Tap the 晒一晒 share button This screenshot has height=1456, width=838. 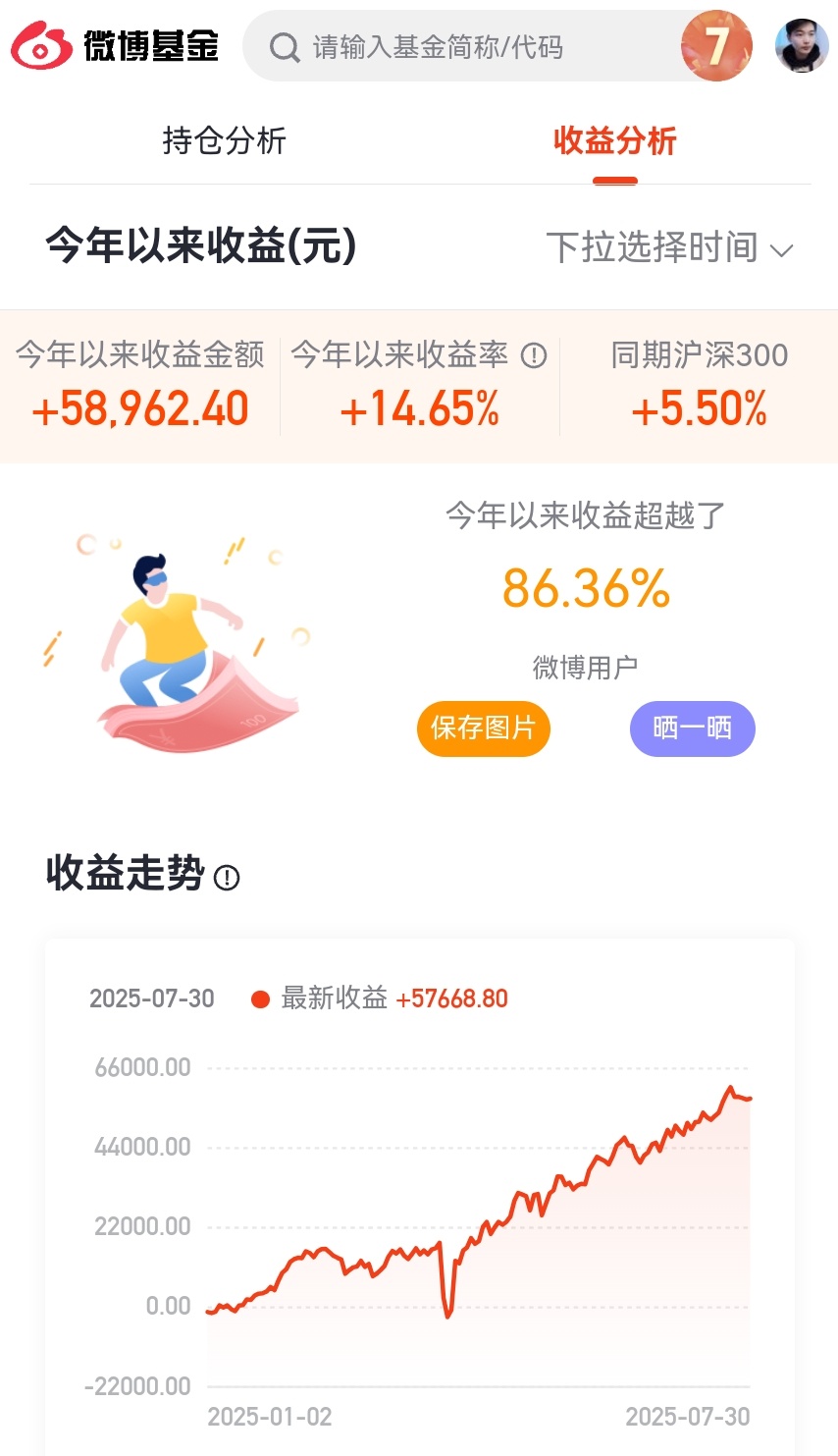point(693,728)
